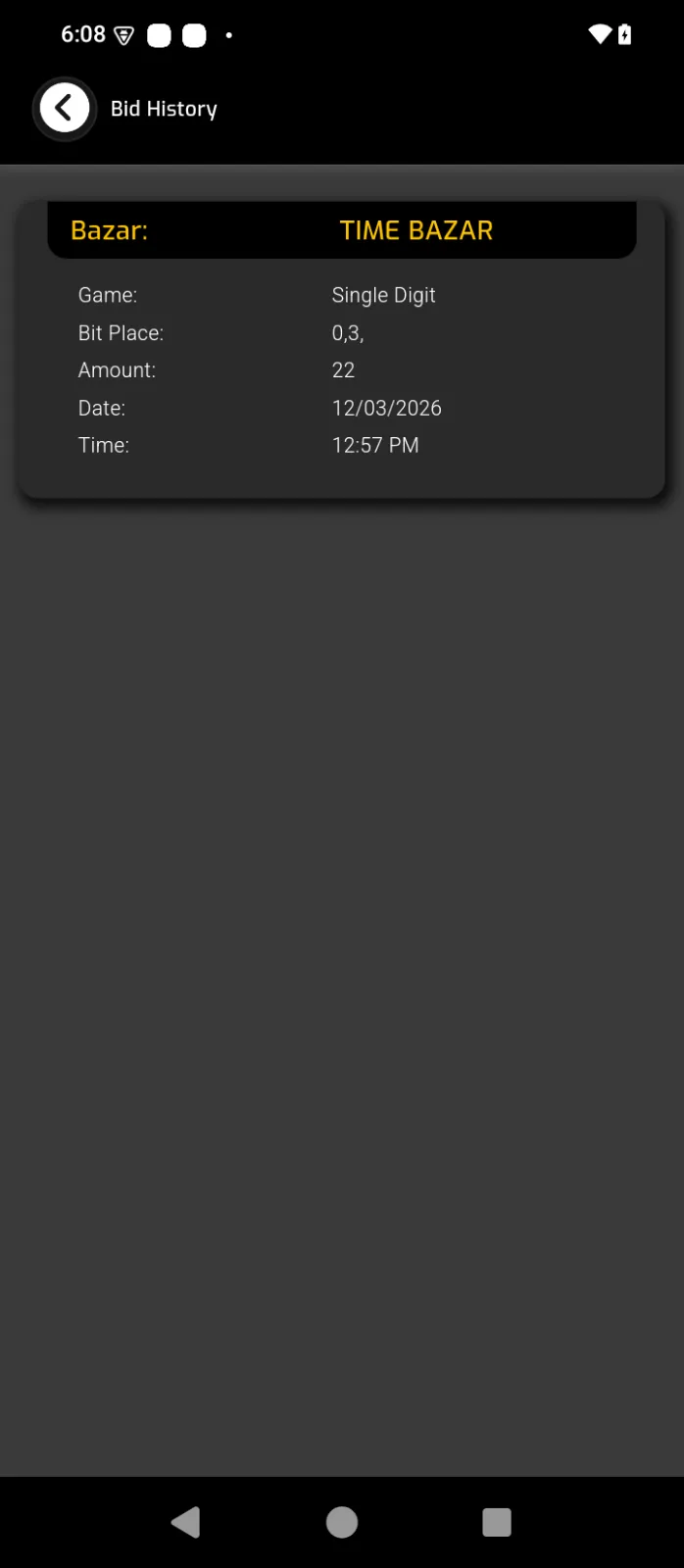
Task: Tap the system back button
Action: [x=185, y=1522]
